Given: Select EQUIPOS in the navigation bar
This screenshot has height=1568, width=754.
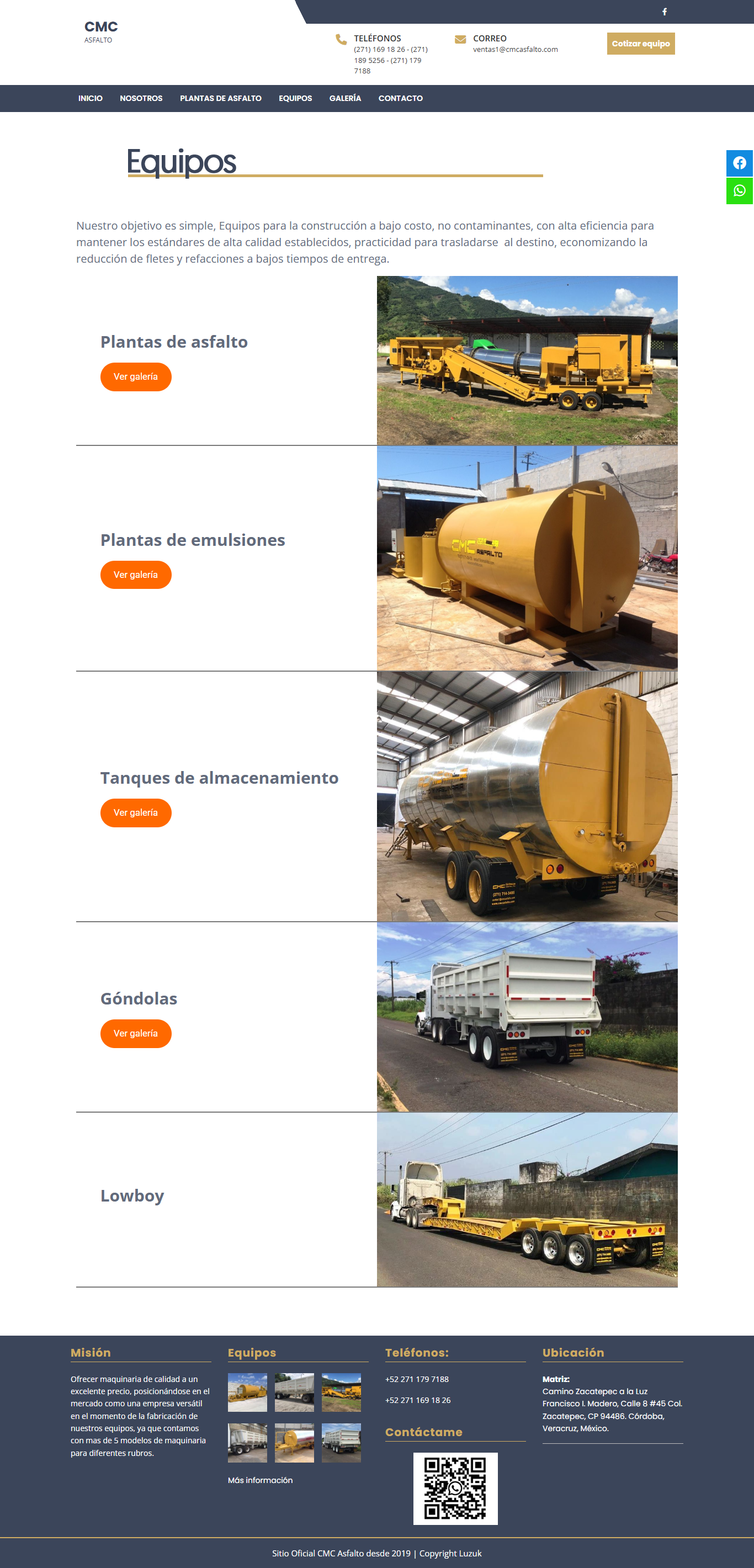Looking at the screenshot, I should [x=295, y=99].
